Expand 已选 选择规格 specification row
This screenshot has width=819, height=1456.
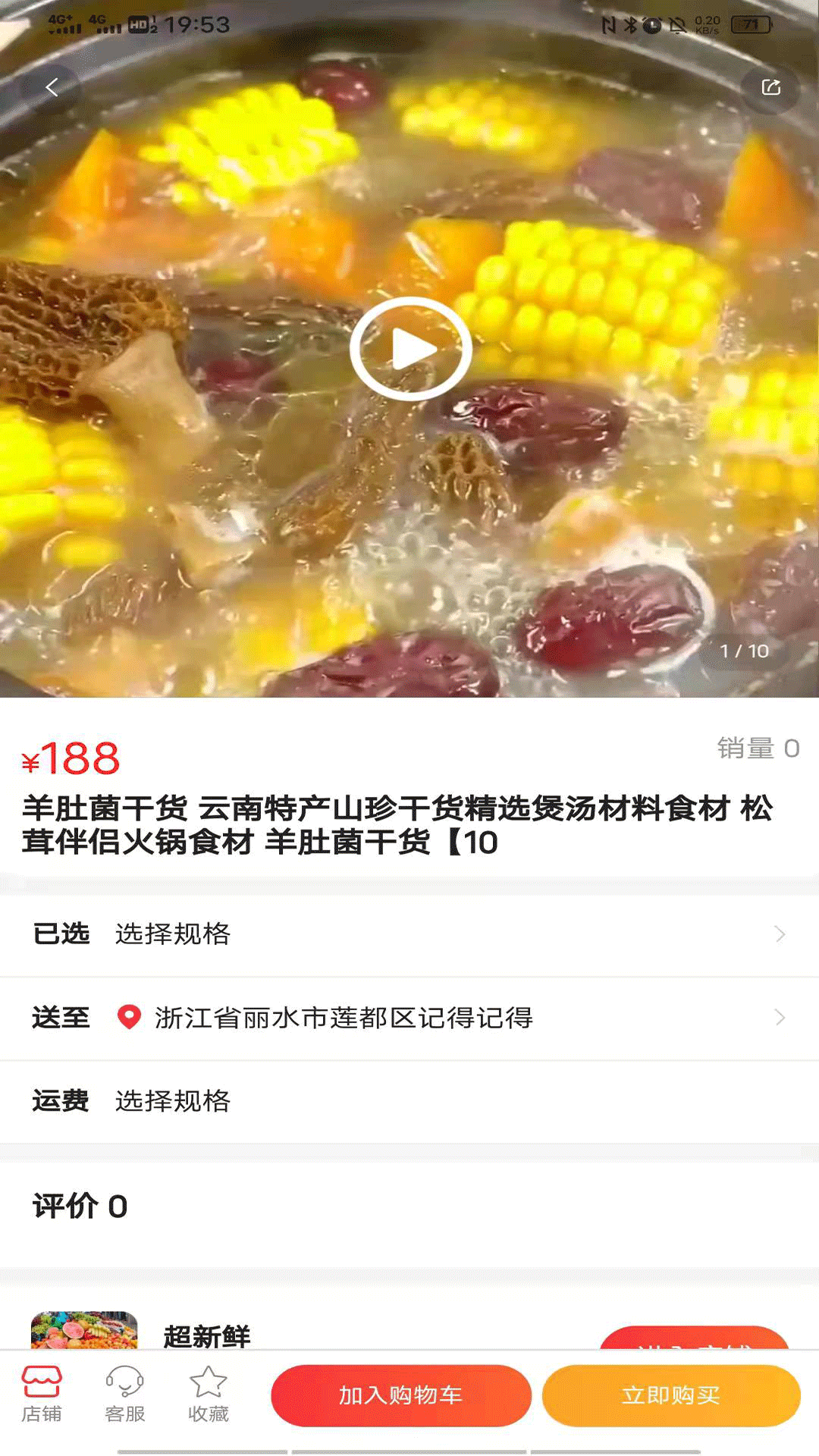(x=409, y=934)
